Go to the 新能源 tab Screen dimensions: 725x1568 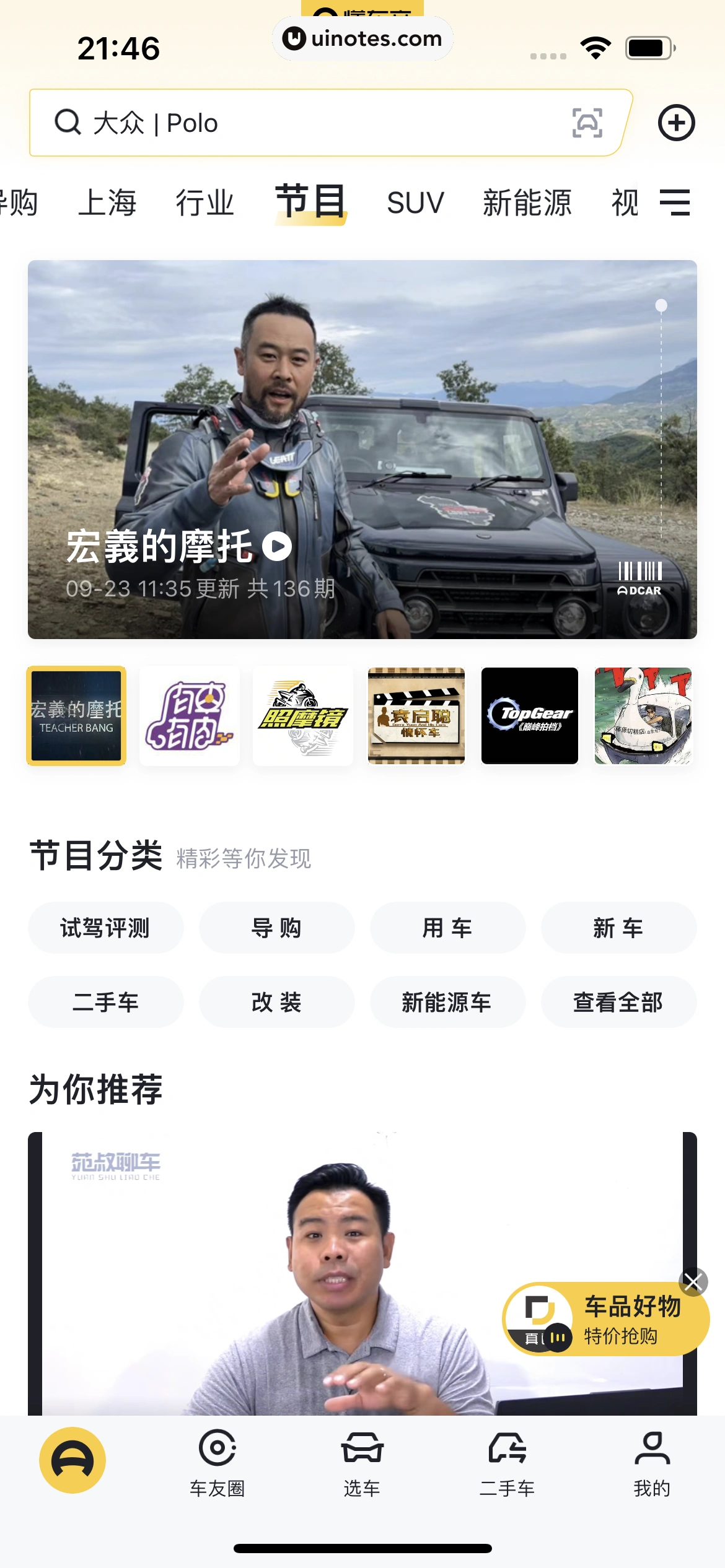527,203
